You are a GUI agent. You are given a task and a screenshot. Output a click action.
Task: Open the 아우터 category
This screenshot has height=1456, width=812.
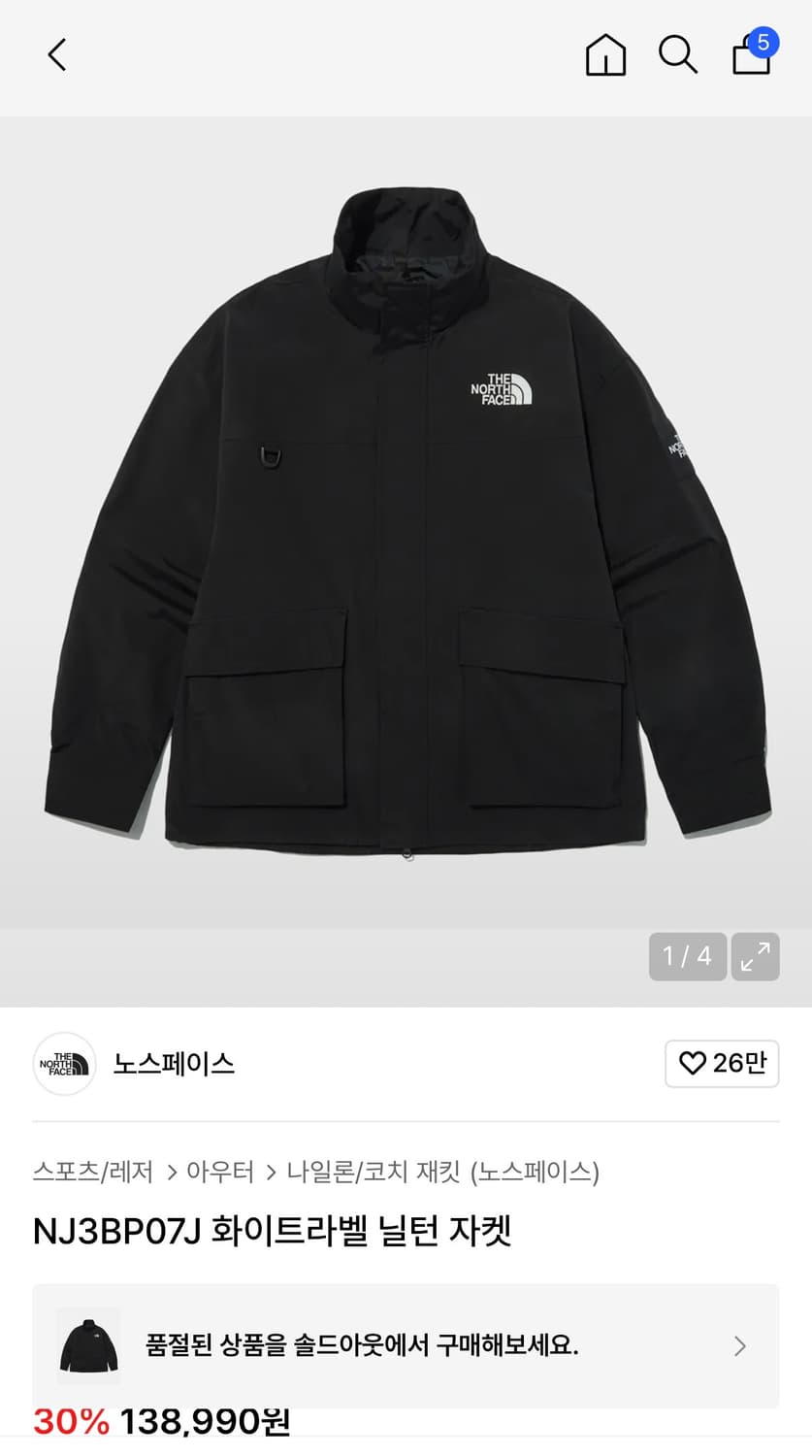click(222, 1172)
